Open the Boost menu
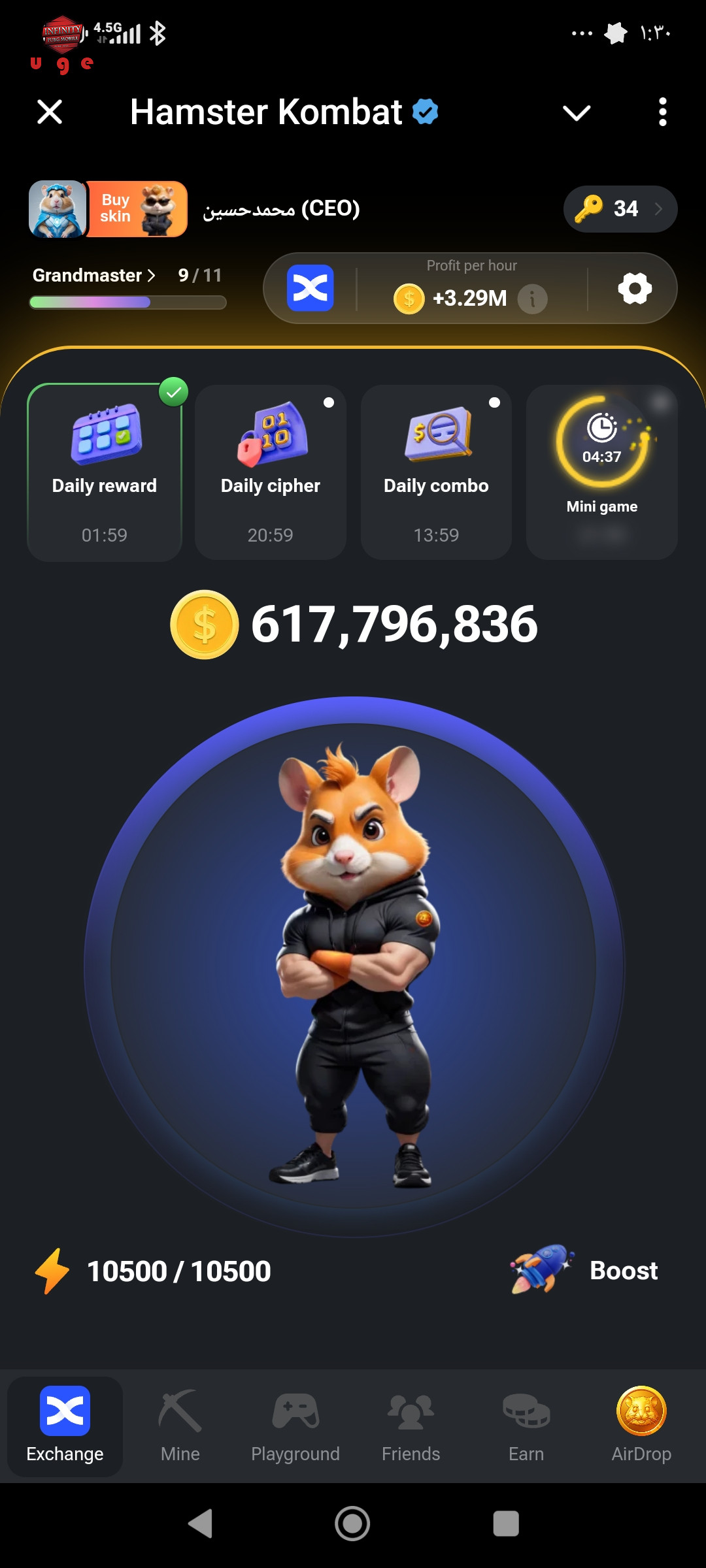Screen dimensions: 706x1568 pos(584,1270)
